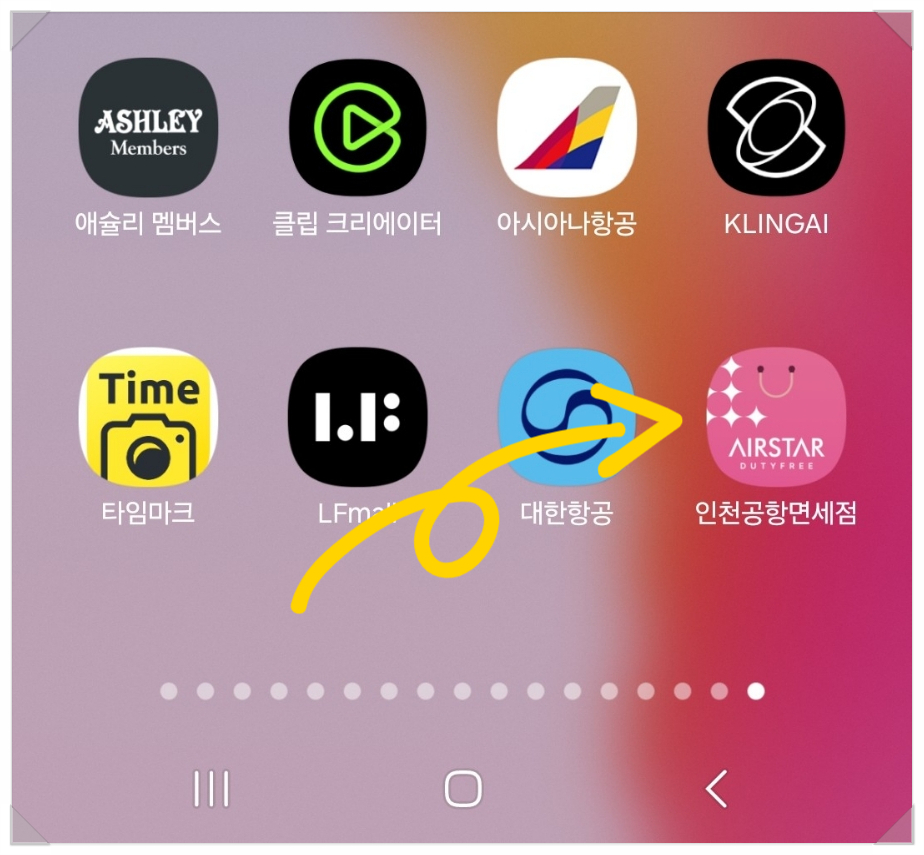Go to the home screen

(462, 789)
